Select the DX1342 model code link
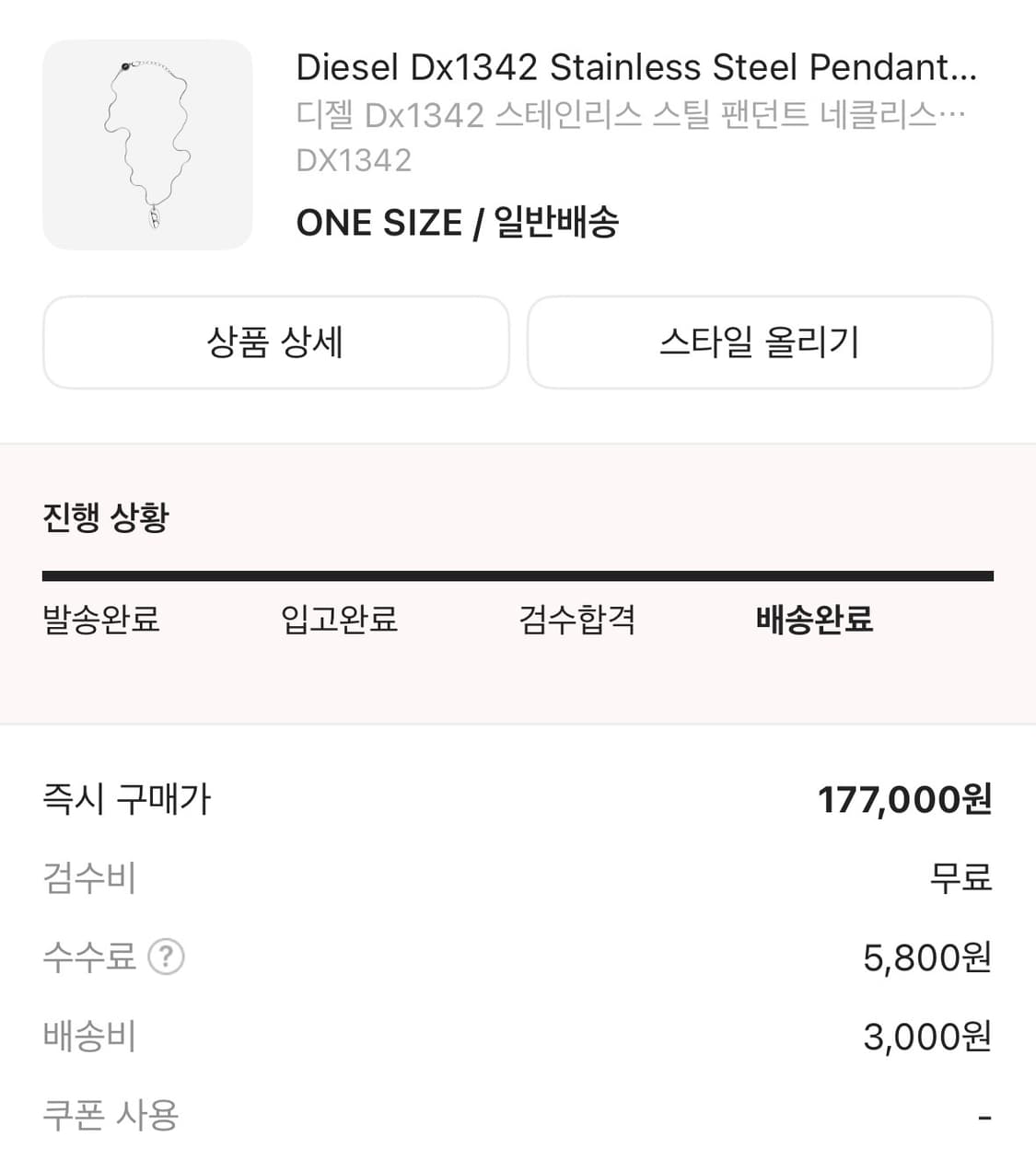1036x1160 pixels. pyautogui.click(x=355, y=160)
